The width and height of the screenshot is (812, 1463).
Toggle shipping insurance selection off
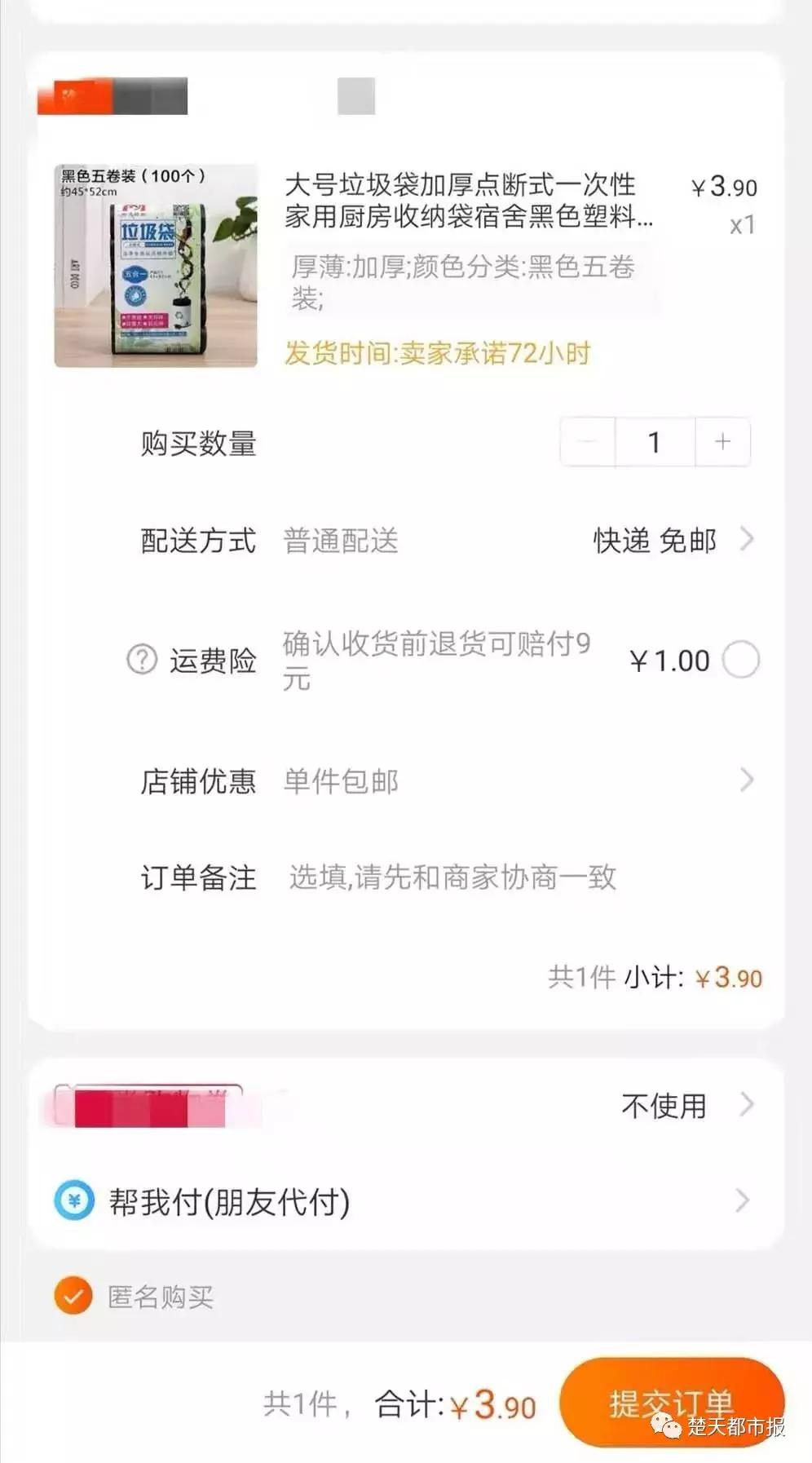(740, 661)
